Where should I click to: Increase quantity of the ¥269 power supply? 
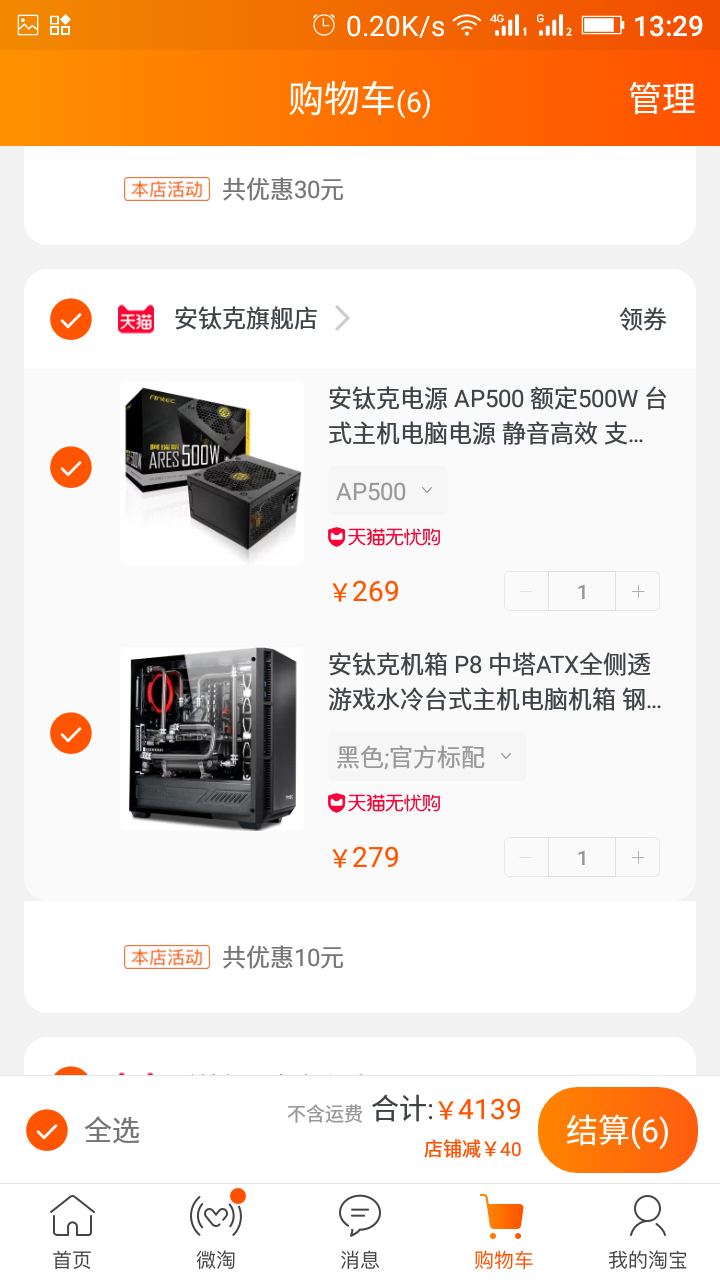point(638,592)
